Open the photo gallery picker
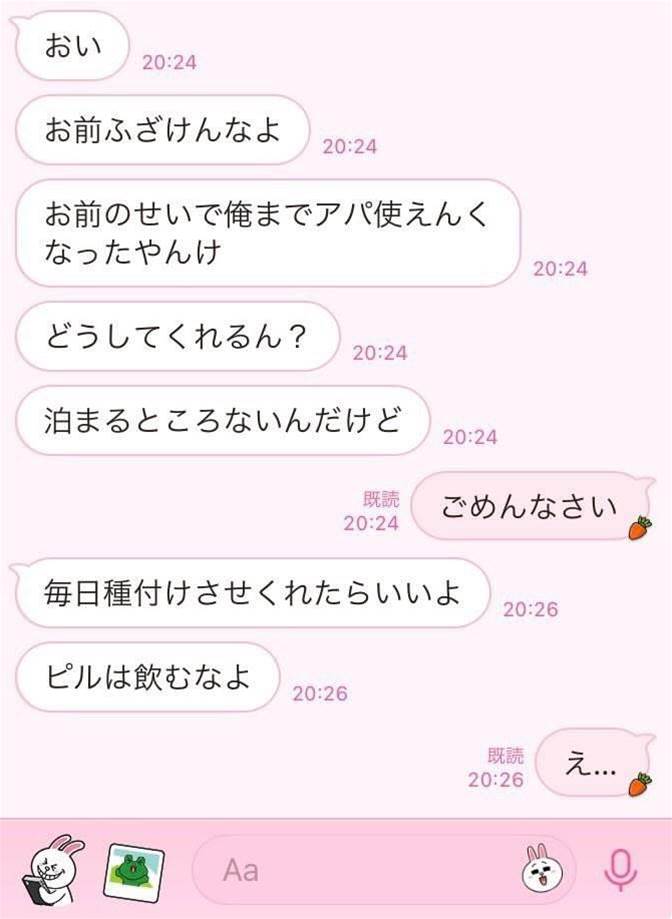 (x=134, y=868)
